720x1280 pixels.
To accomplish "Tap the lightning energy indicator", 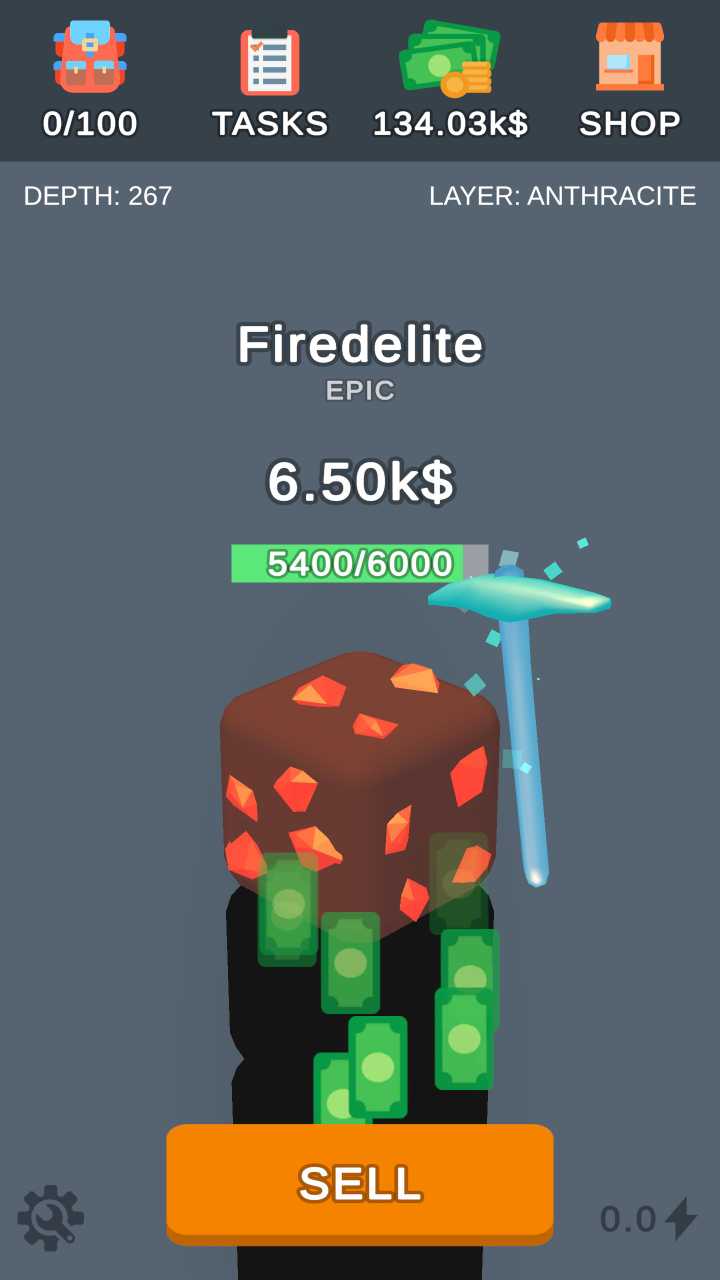I will pyautogui.click(x=649, y=1219).
